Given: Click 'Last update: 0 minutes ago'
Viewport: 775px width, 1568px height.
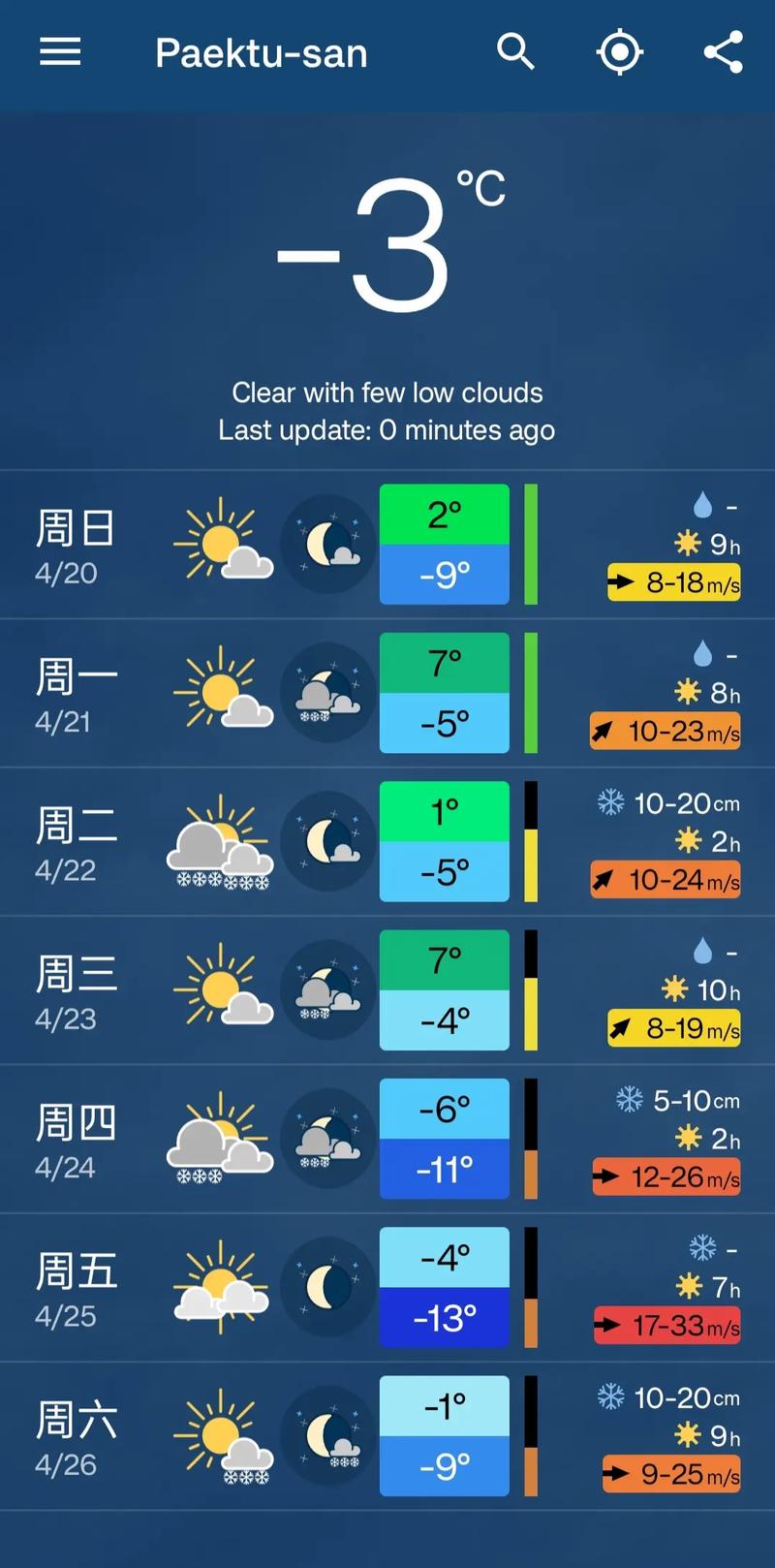Looking at the screenshot, I should (x=387, y=430).
